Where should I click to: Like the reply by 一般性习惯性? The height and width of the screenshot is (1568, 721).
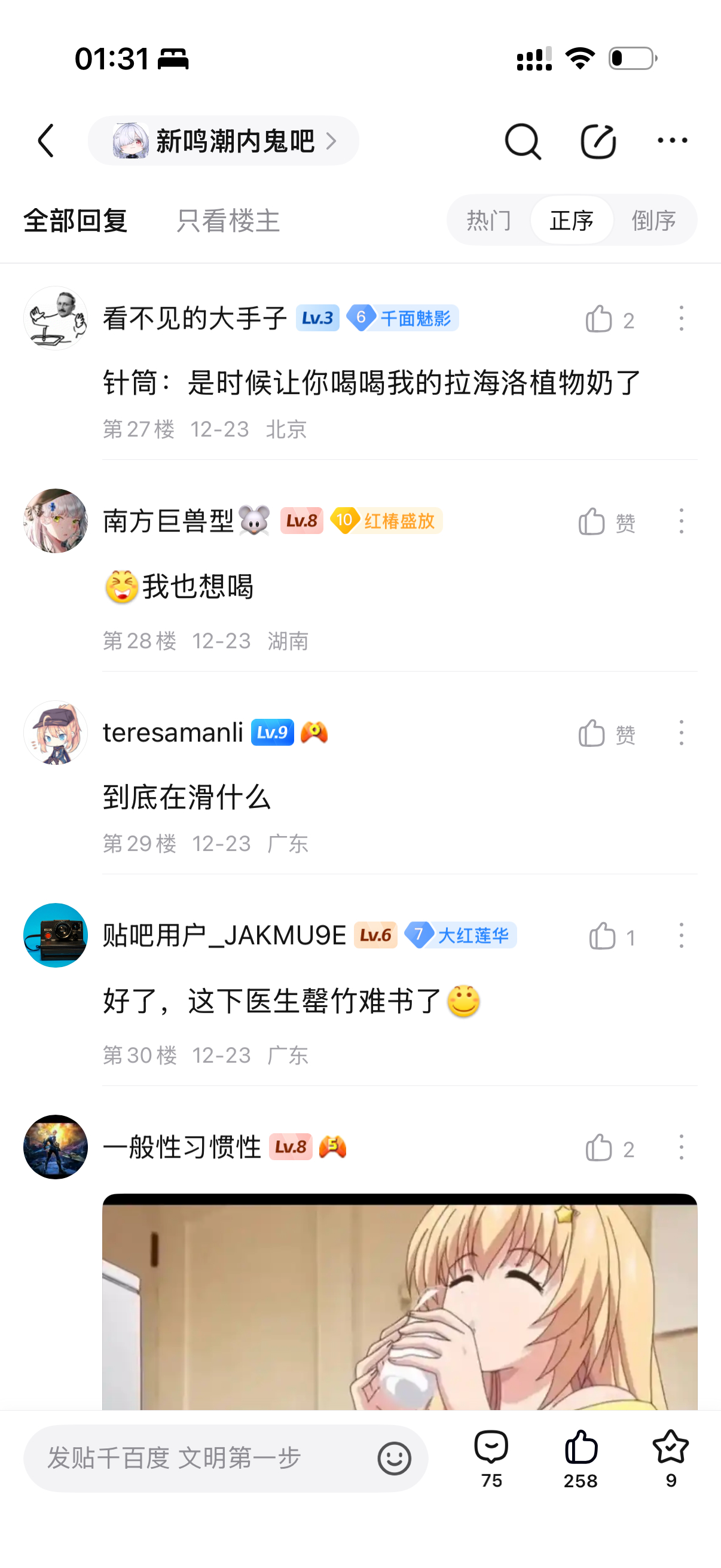pyautogui.click(x=599, y=1148)
